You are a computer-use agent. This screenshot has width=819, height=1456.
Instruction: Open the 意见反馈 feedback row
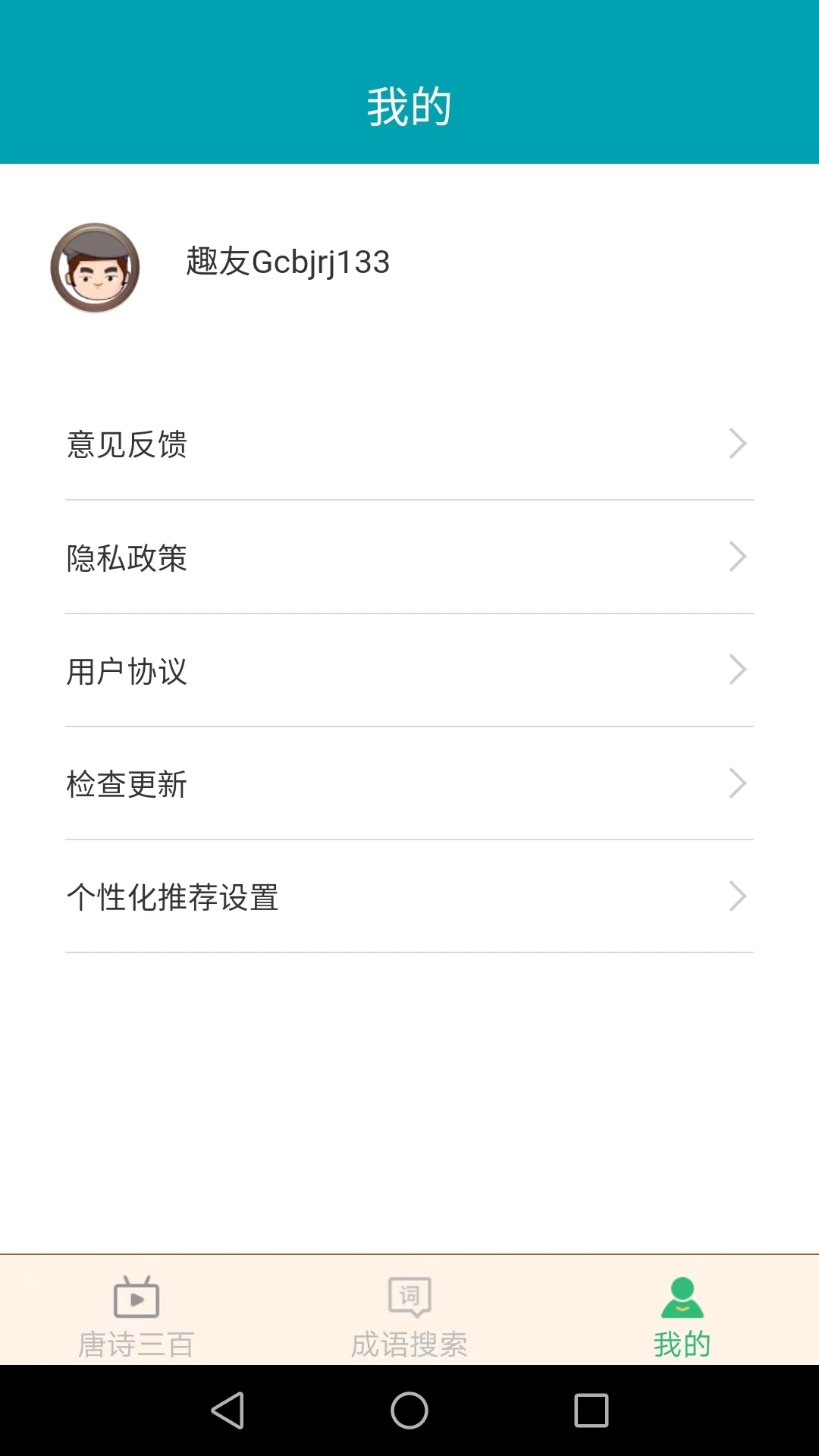[409, 444]
